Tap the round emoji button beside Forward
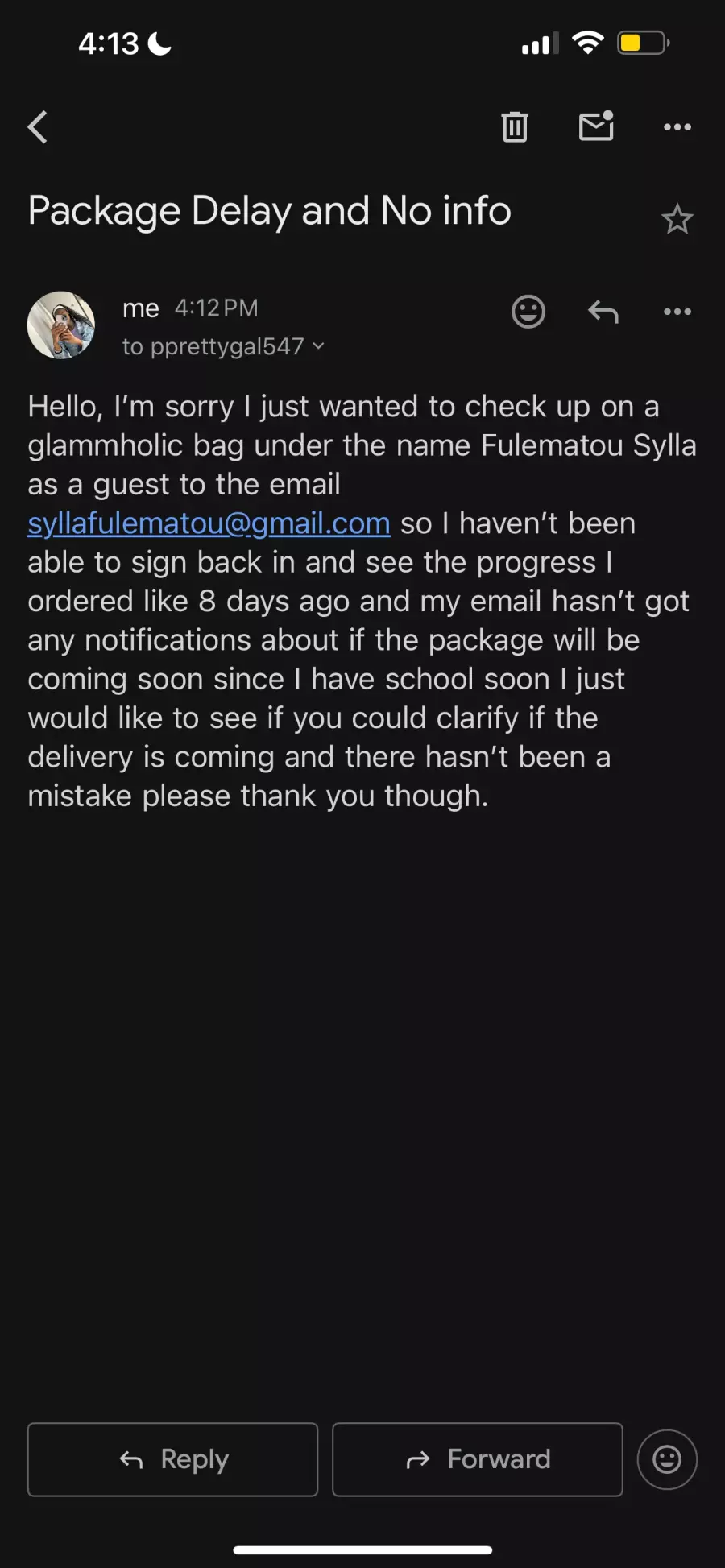The image size is (725, 1568). (667, 1459)
